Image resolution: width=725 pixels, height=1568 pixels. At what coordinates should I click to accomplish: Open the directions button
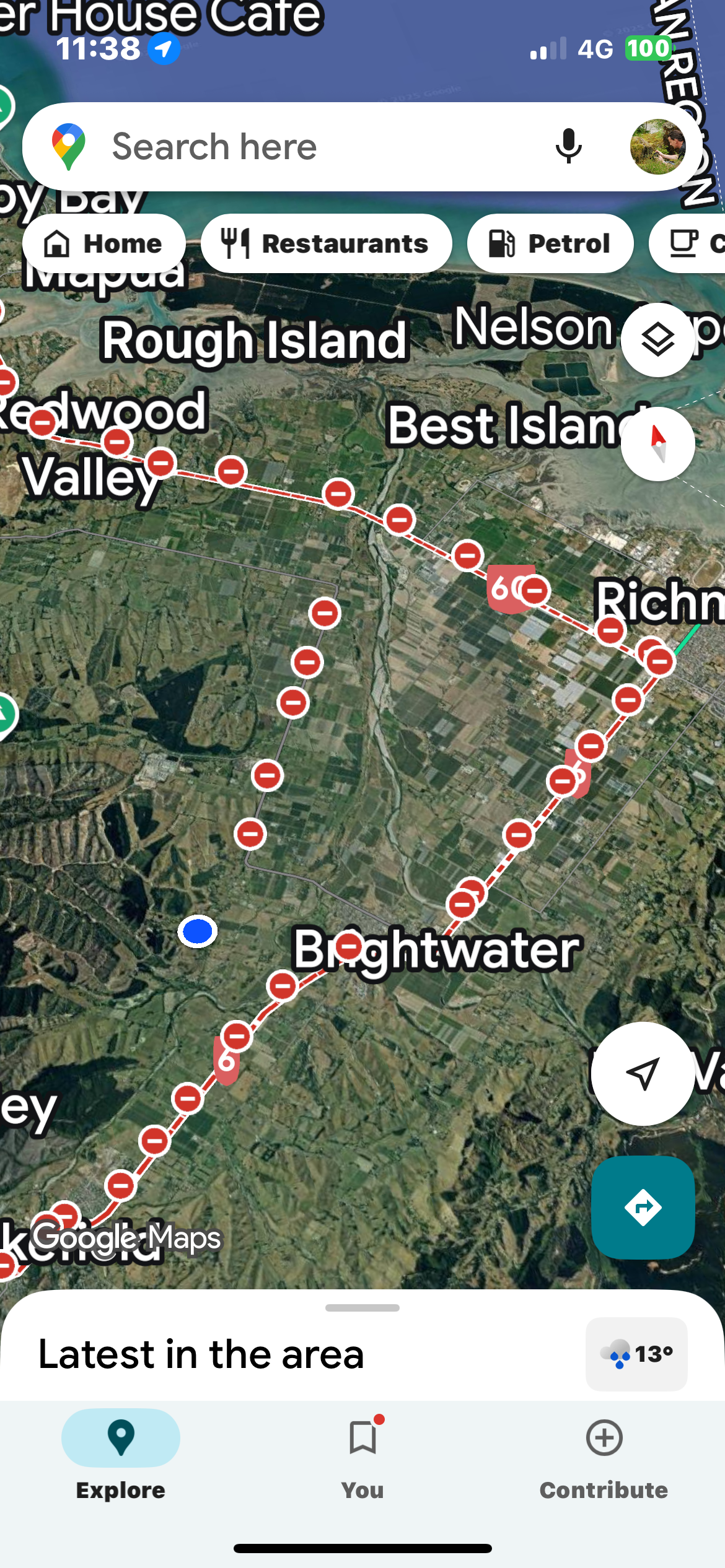coord(643,1207)
